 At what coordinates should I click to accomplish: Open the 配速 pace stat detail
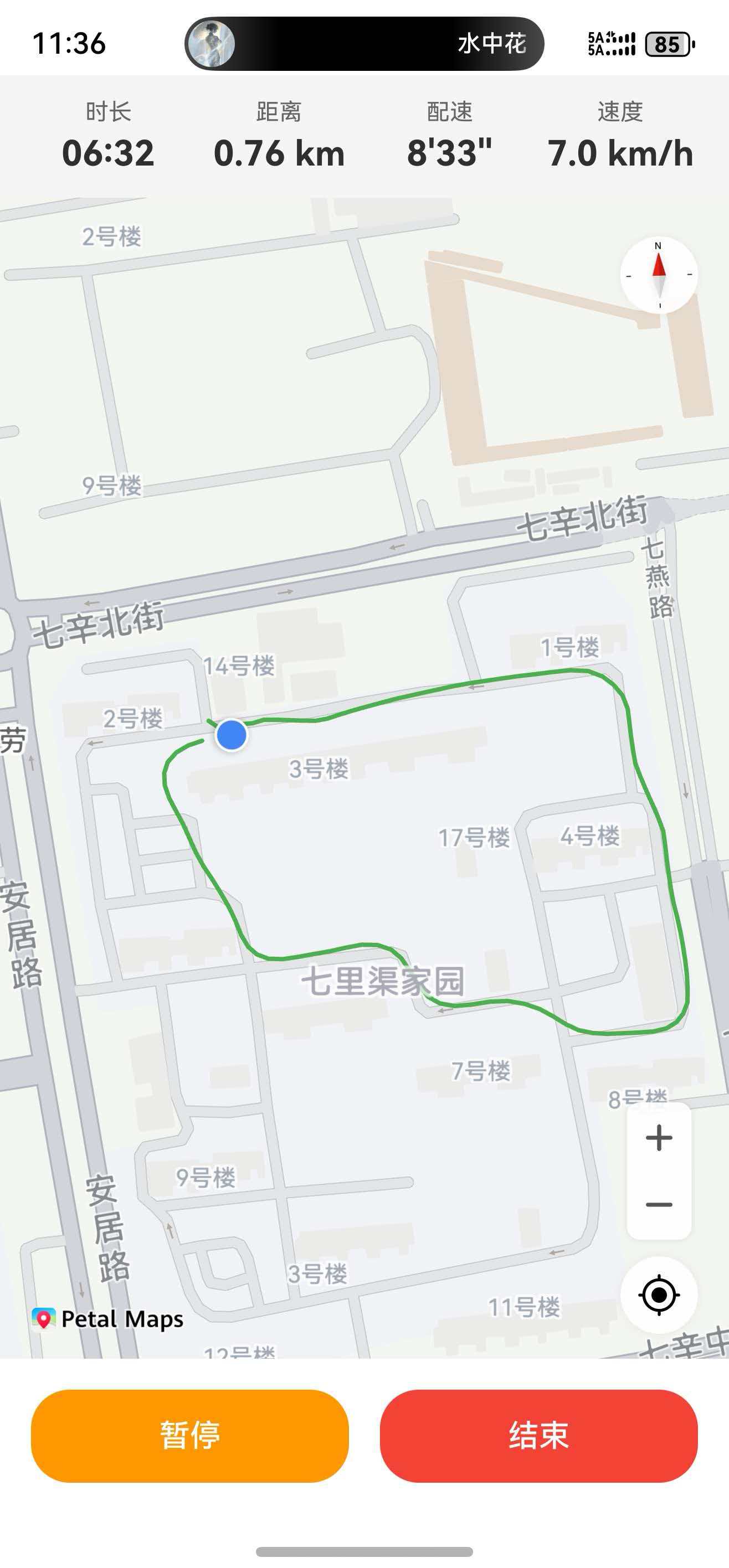pos(449,134)
